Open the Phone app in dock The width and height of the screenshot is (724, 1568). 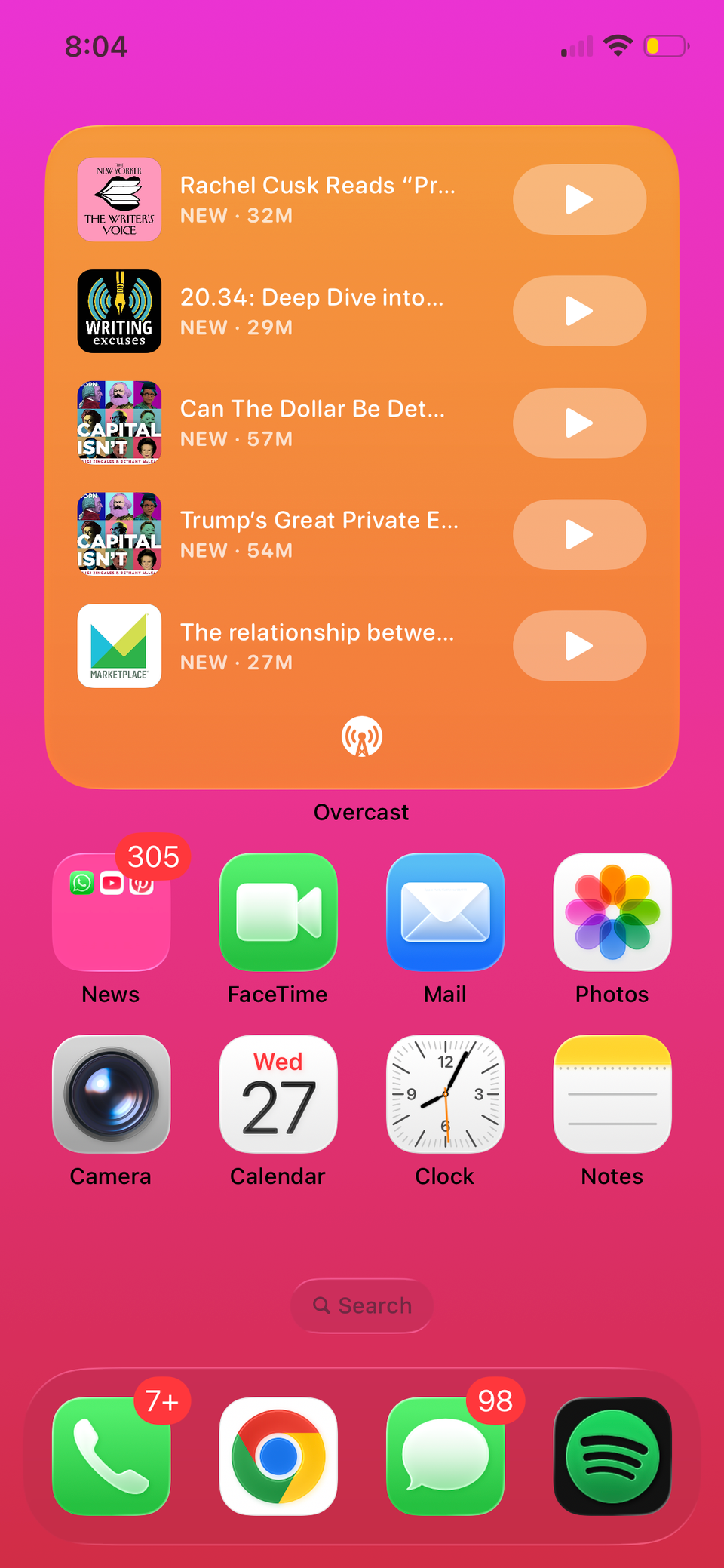[112, 1456]
